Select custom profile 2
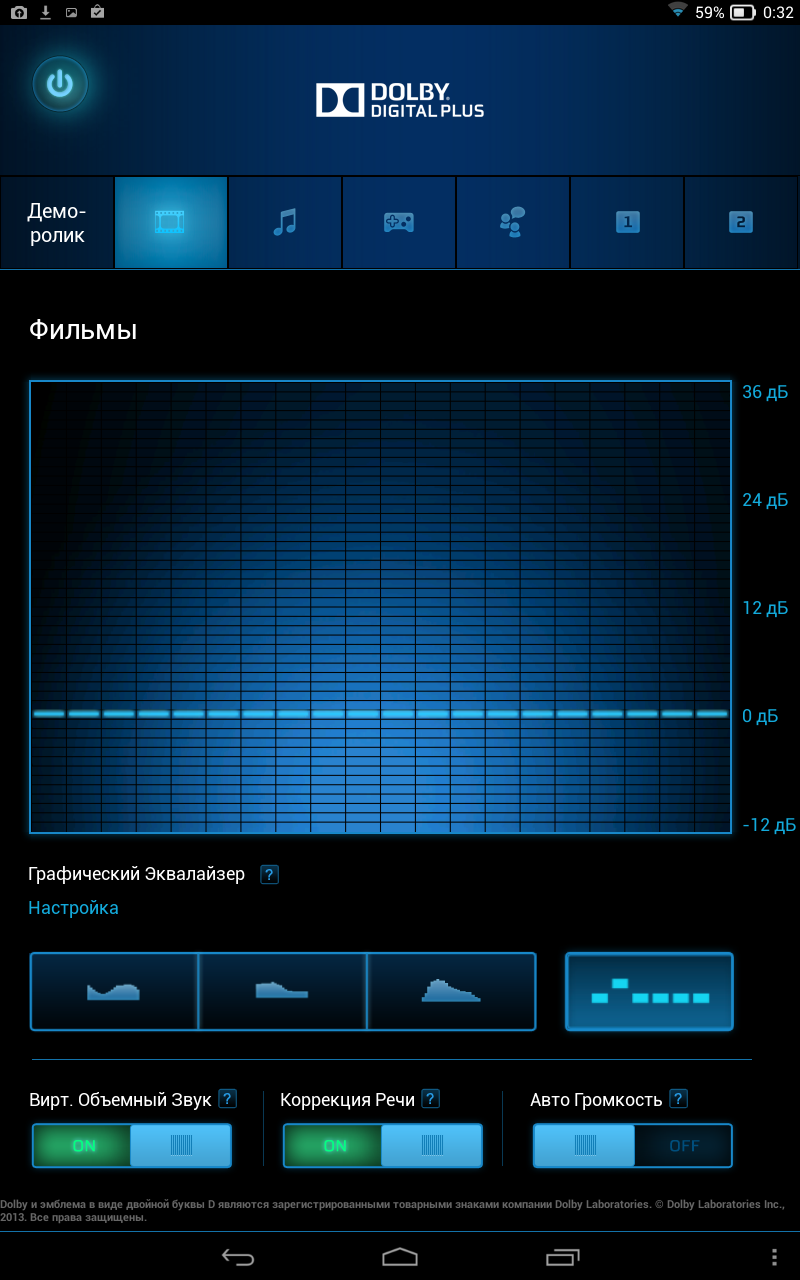Screen dimensions: 800x1280 (x=741, y=222)
